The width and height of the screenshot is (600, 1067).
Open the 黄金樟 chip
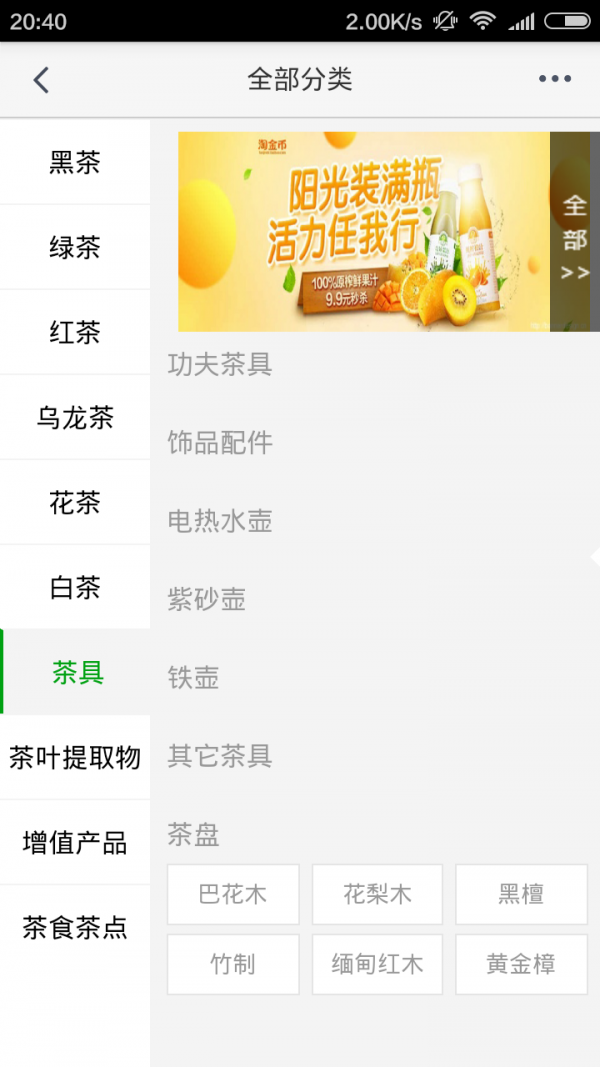coord(521,964)
